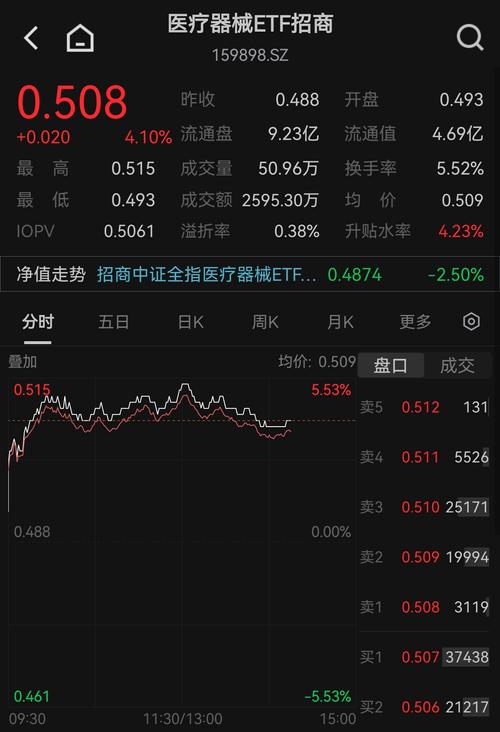The image size is (500, 732).
Task: Go back using the arrow icon
Action: point(31,38)
